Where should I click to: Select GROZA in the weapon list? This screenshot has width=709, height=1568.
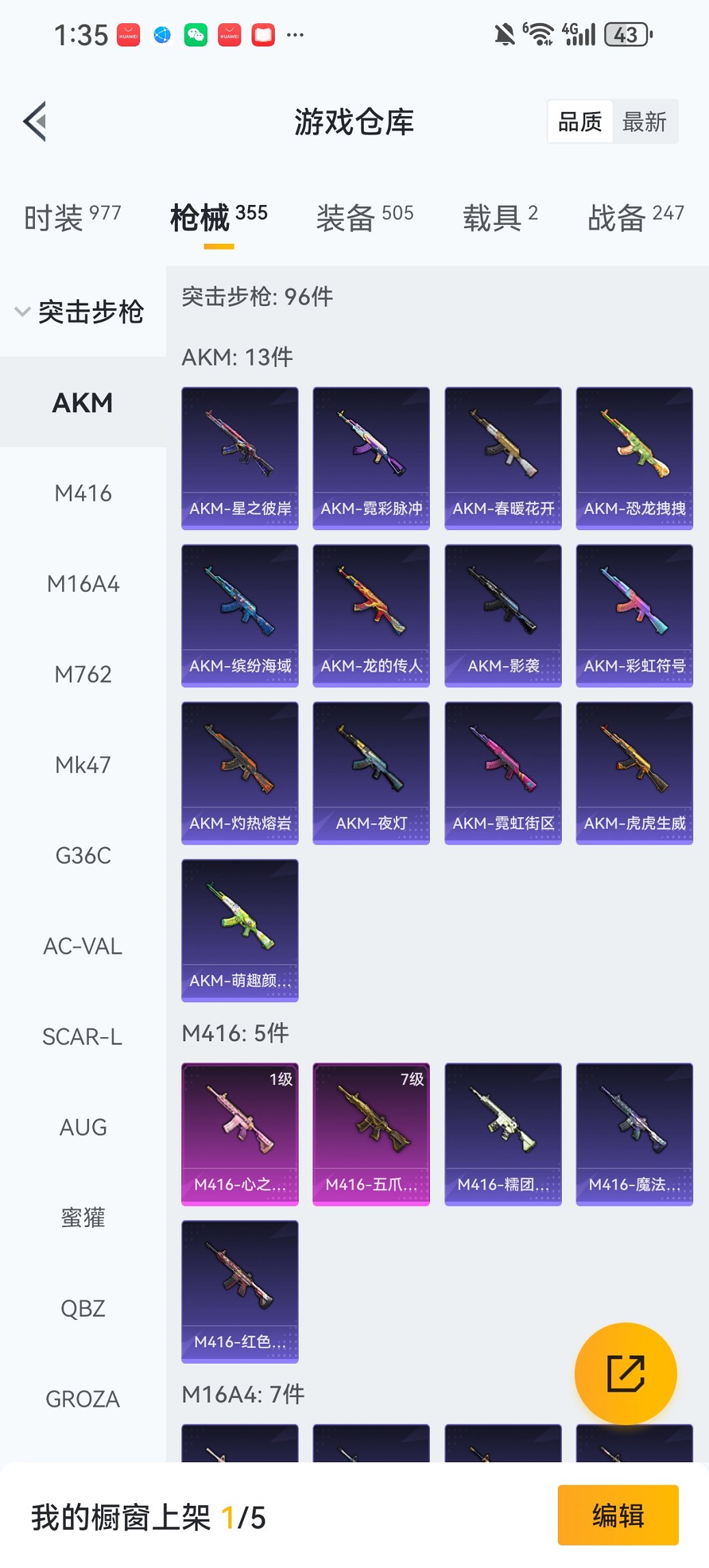tap(83, 1399)
